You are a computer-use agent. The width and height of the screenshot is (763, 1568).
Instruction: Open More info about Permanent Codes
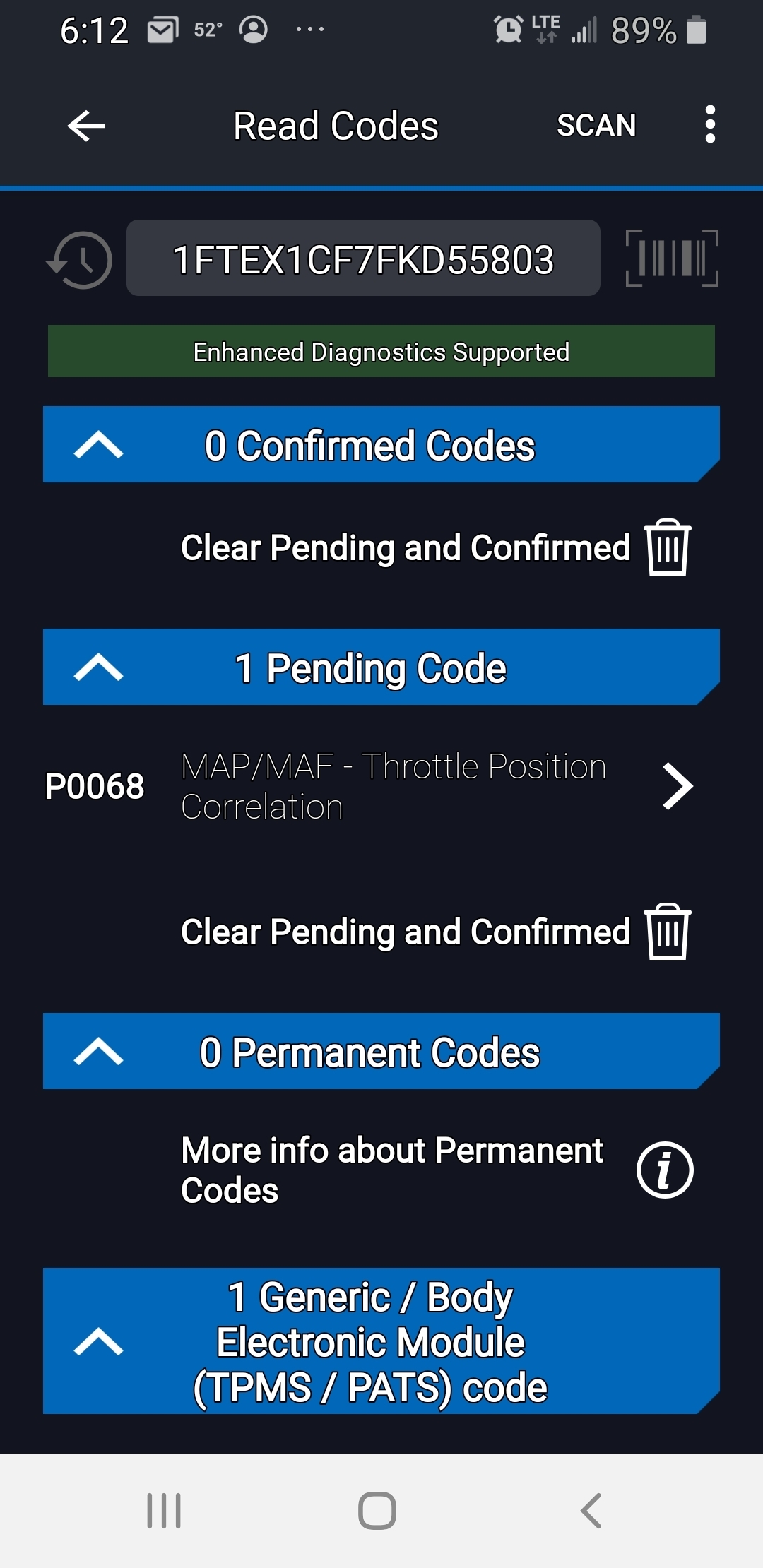(x=664, y=1170)
